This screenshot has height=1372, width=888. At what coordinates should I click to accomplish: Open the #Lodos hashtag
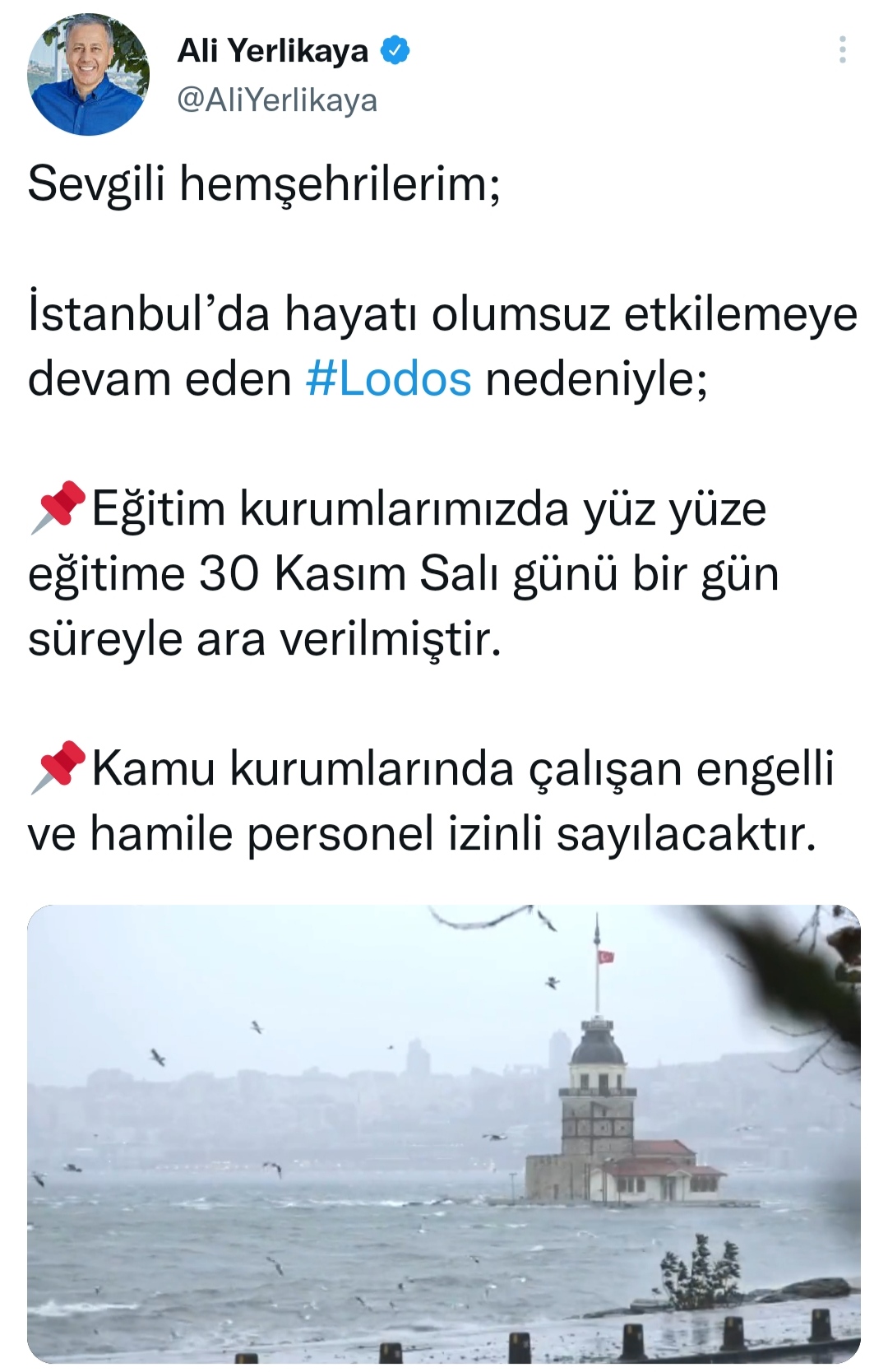(389, 379)
